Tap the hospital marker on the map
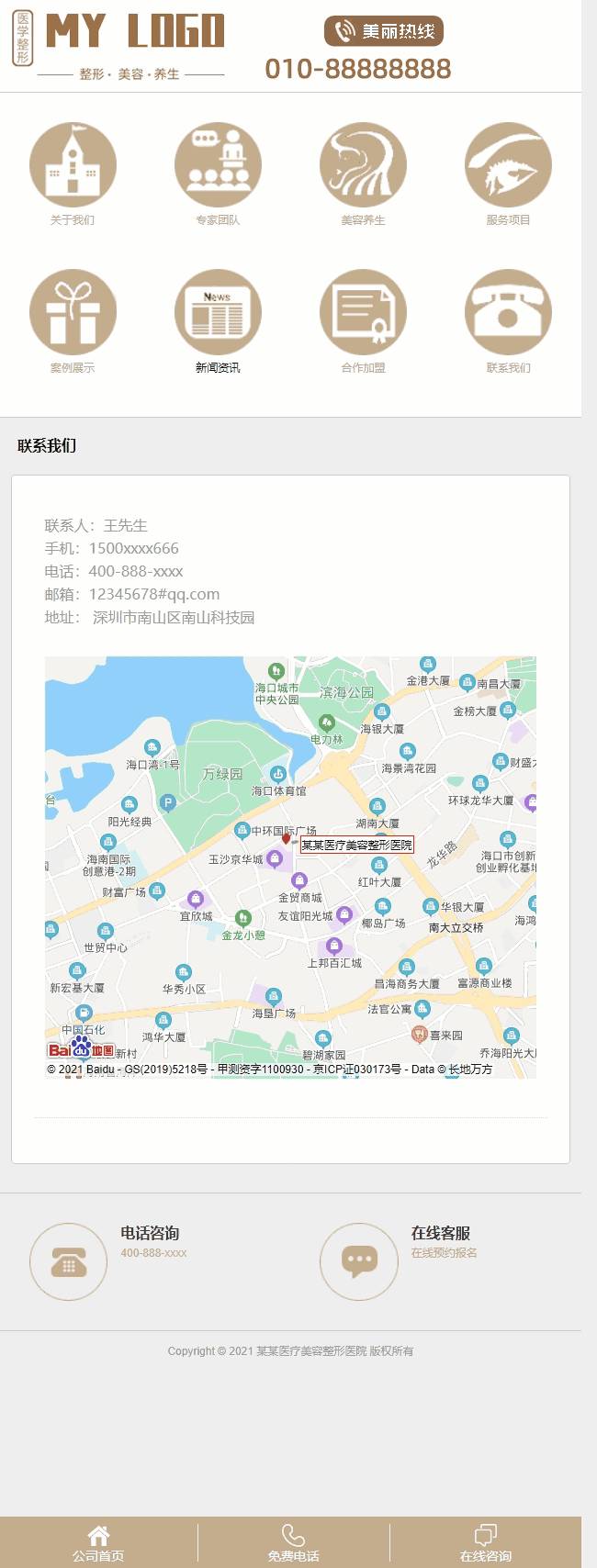 [286, 838]
